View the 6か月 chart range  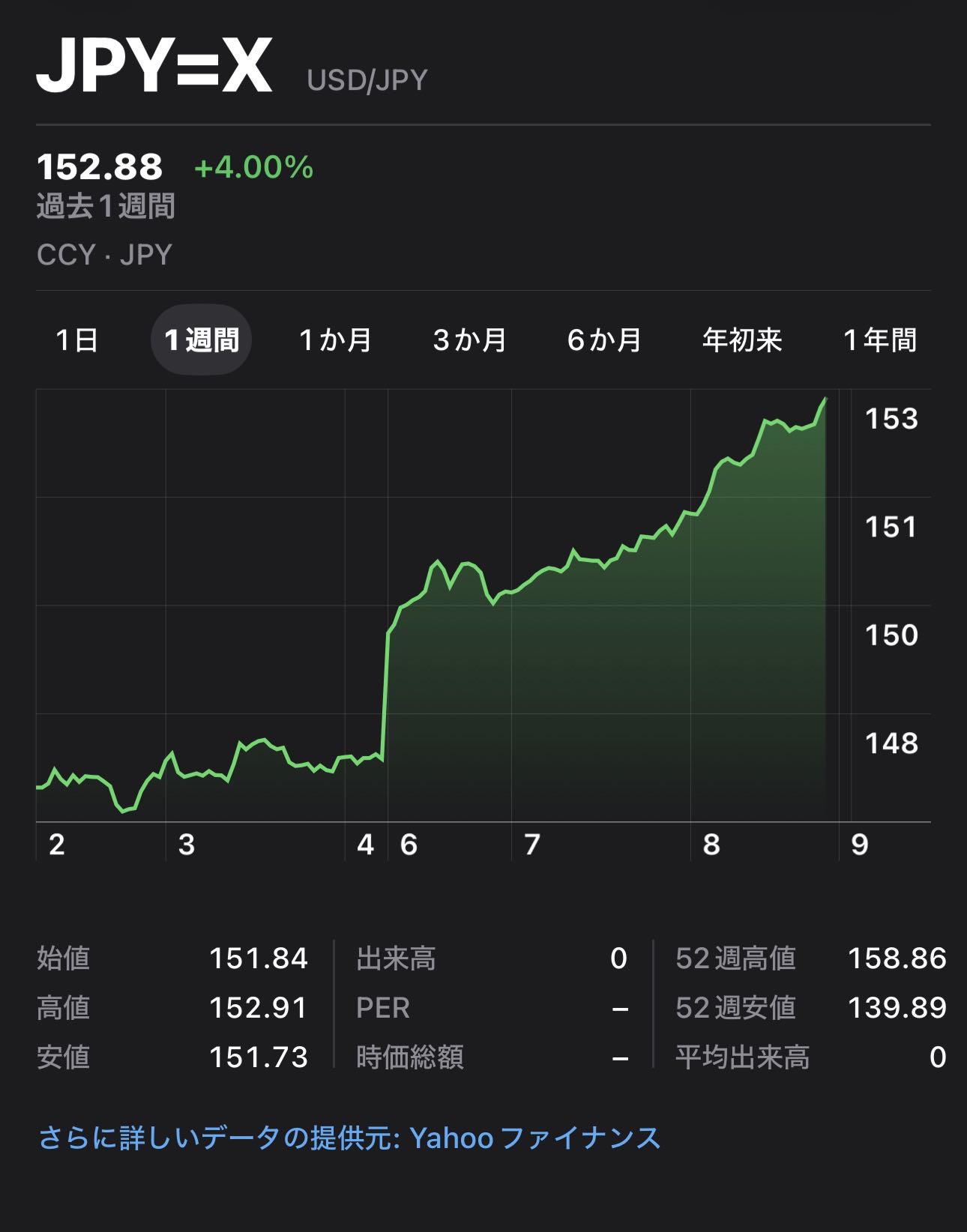pos(604,340)
